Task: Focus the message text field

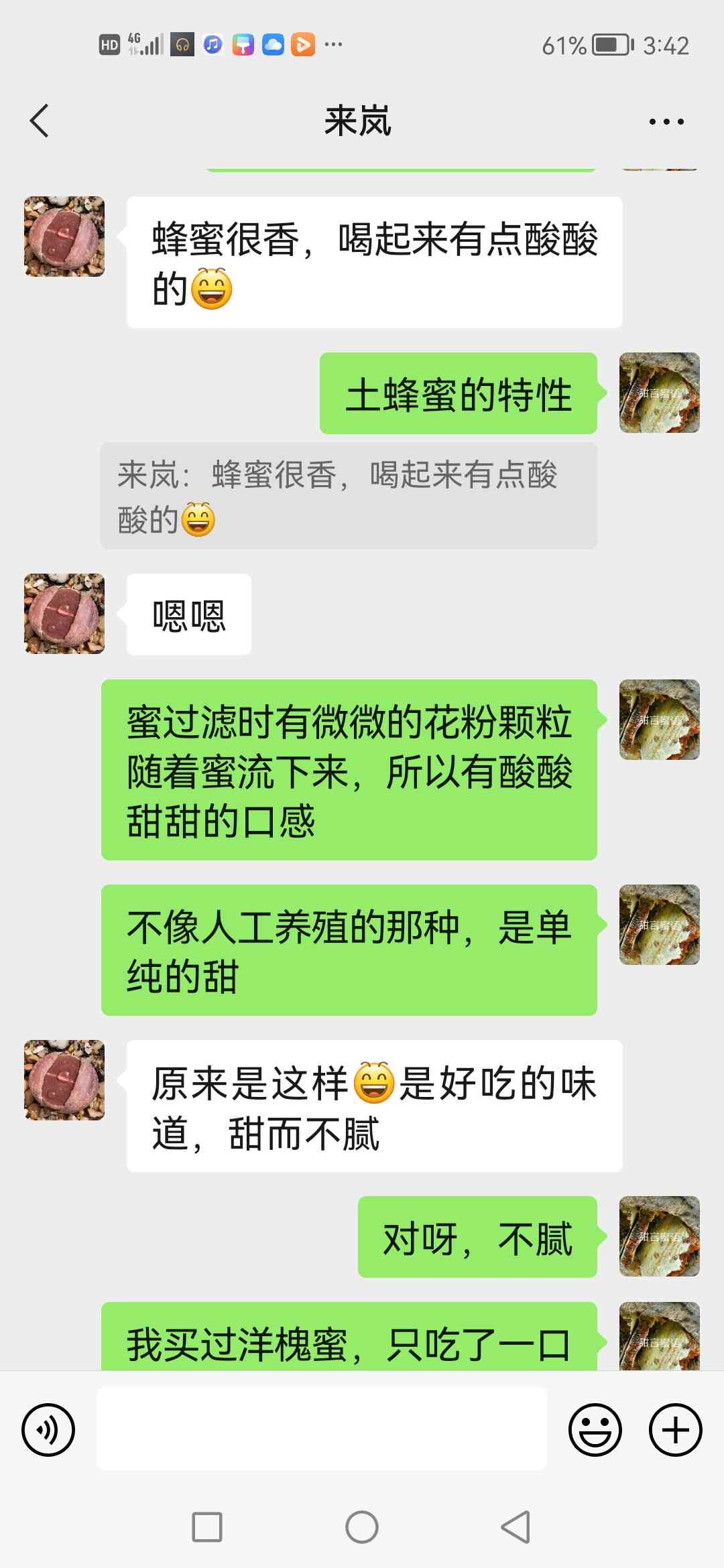Action: coord(322,1429)
